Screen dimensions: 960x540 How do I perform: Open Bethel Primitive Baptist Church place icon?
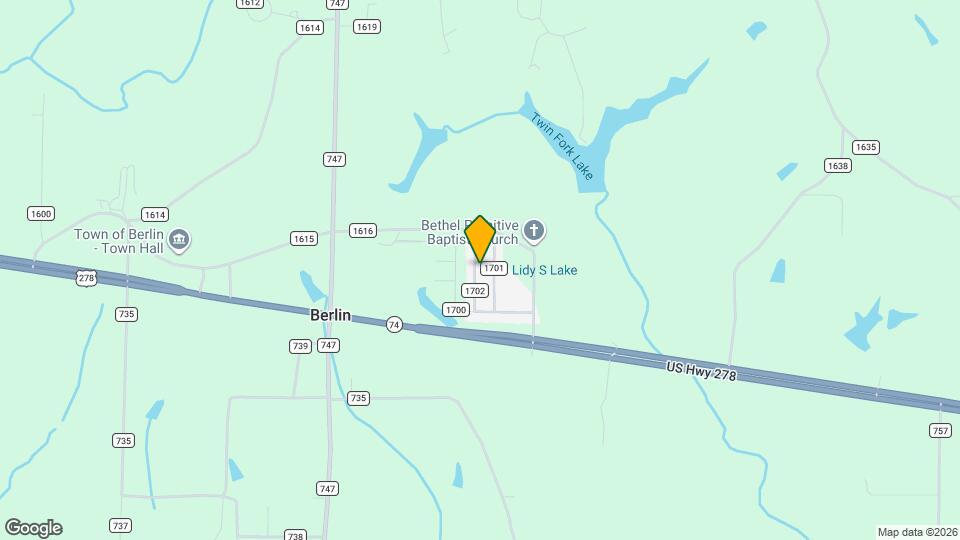click(x=535, y=232)
